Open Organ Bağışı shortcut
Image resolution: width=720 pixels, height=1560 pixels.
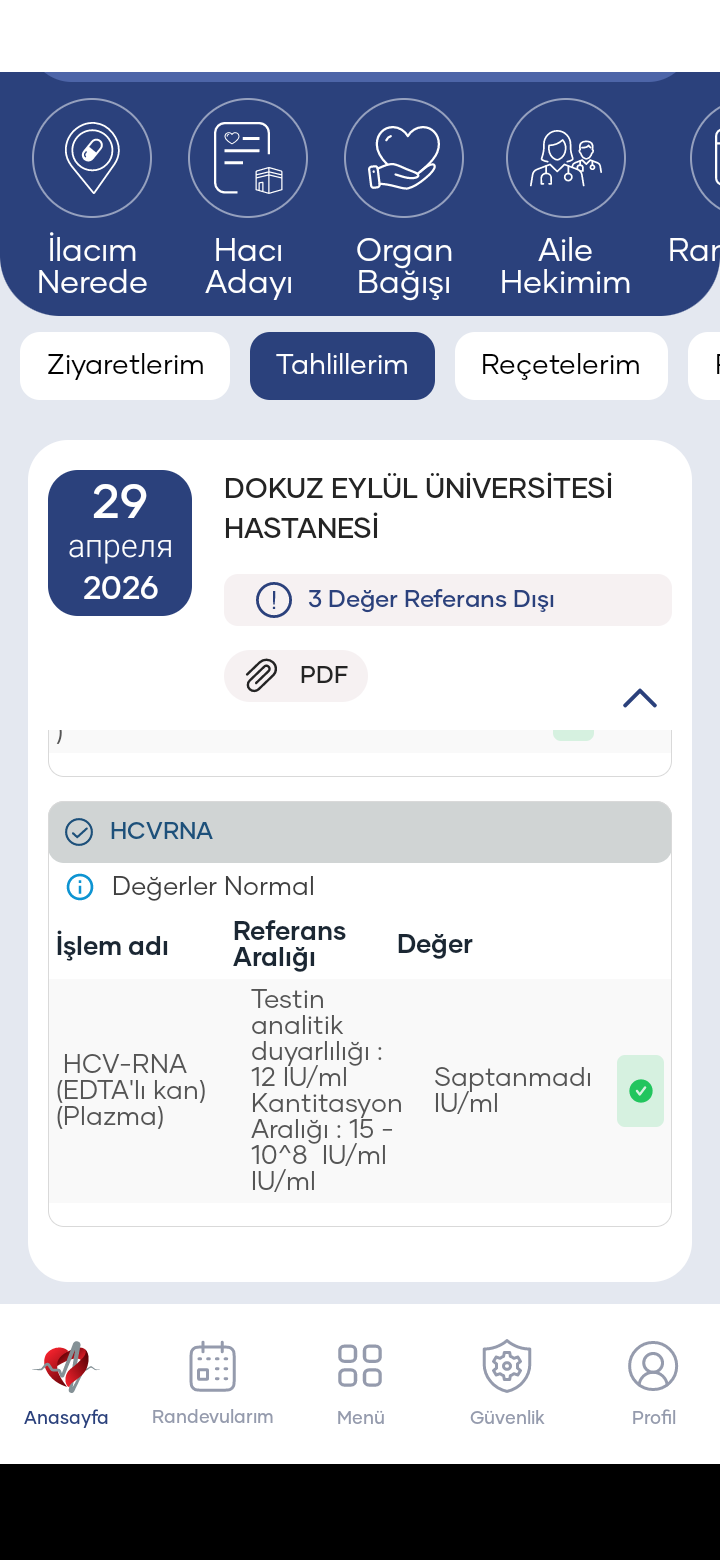[x=404, y=198]
